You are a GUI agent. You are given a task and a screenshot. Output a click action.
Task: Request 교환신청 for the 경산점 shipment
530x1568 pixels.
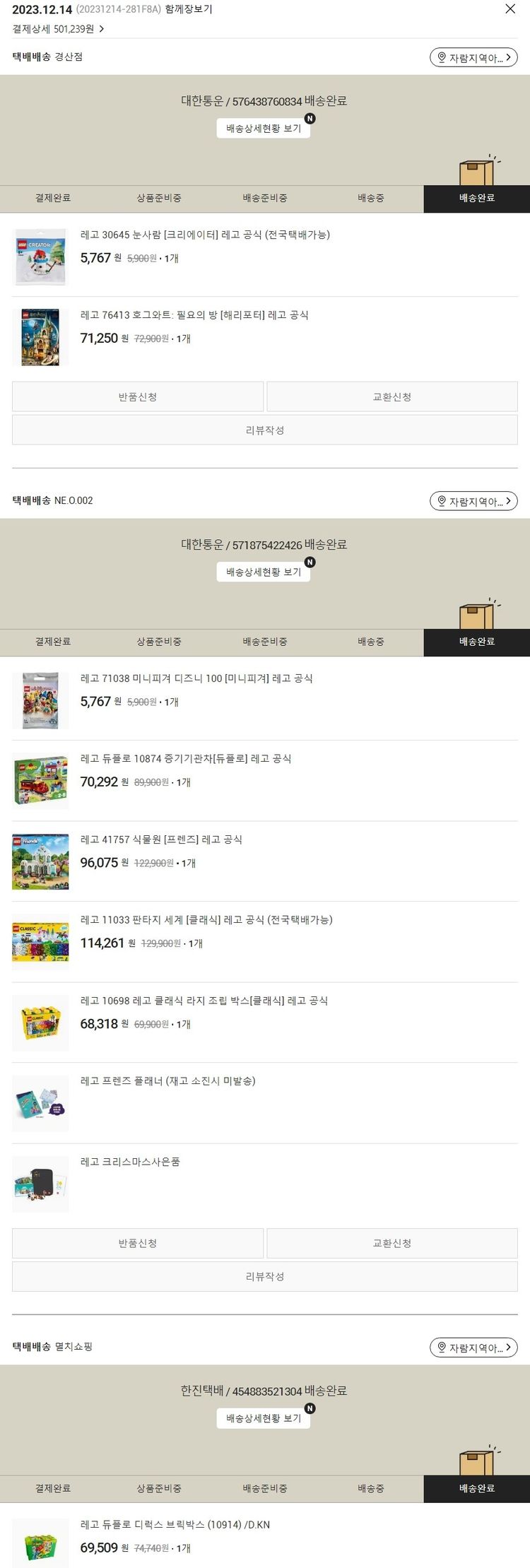(392, 397)
